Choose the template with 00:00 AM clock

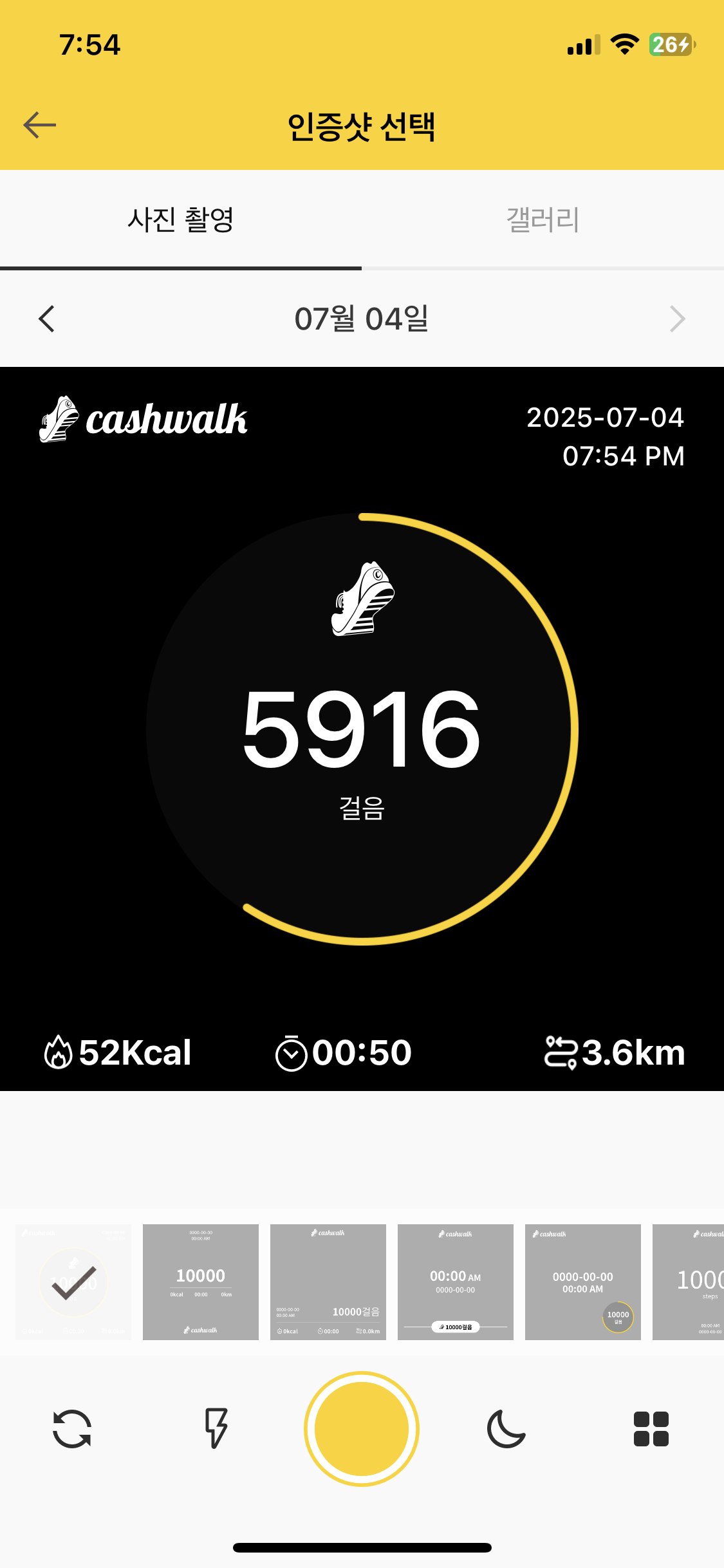(x=456, y=1282)
